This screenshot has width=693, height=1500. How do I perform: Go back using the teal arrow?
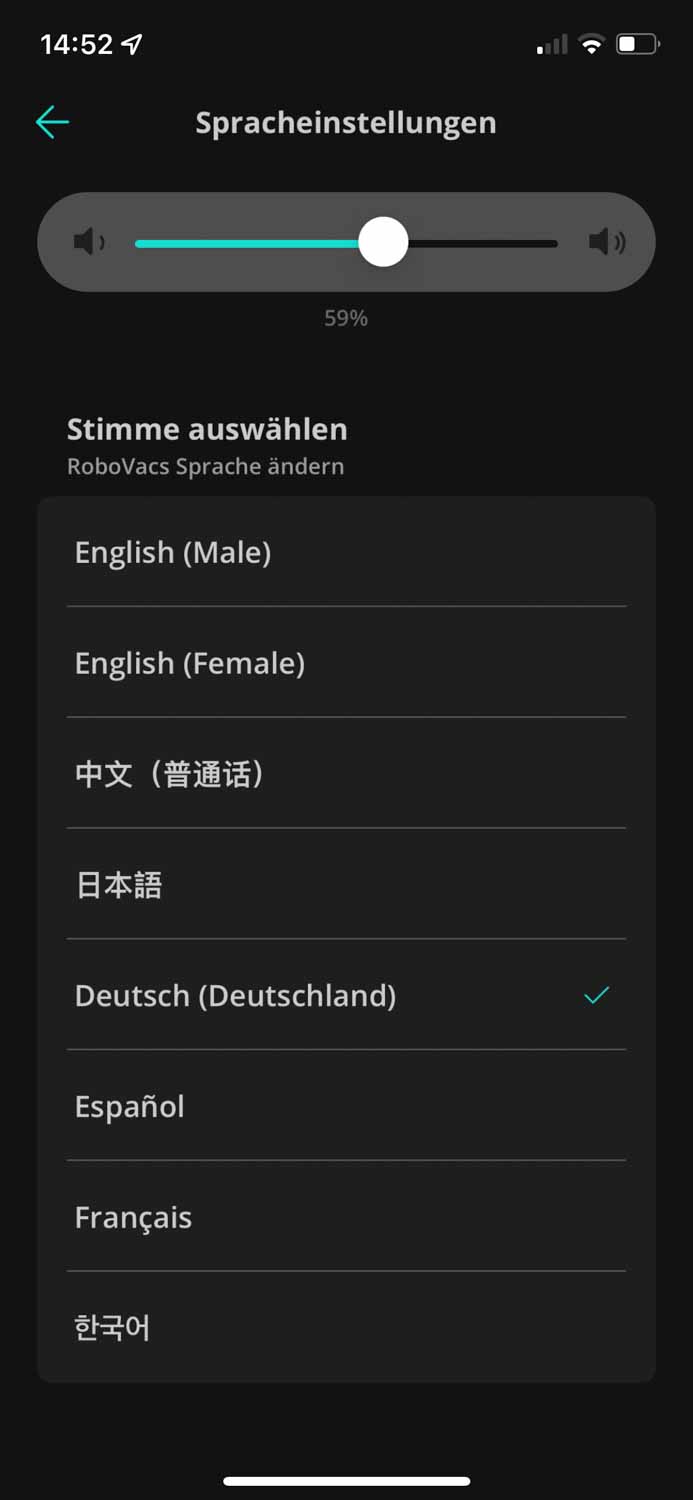(52, 123)
